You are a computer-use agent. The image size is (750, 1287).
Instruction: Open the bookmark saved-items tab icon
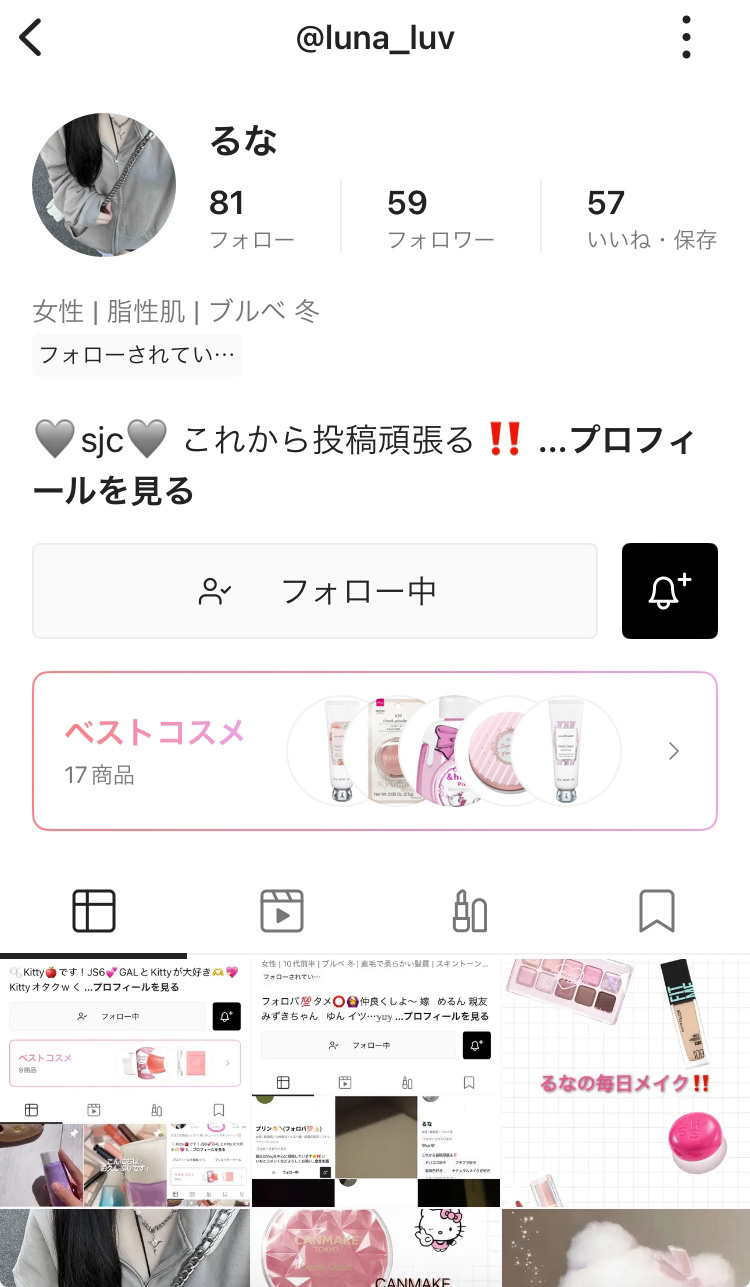pyautogui.click(x=657, y=911)
